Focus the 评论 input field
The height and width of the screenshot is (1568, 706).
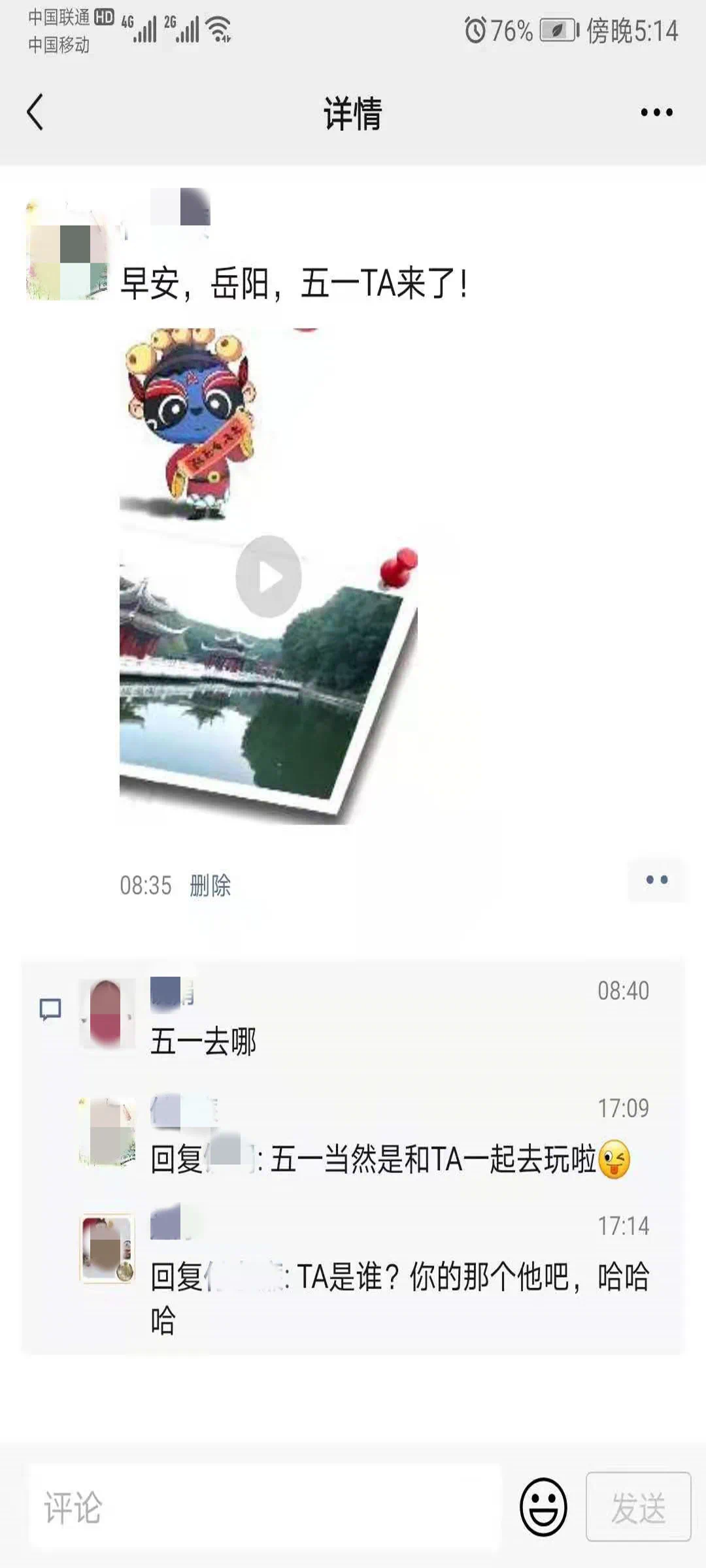pyautogui.click(x=265, y=1508)
